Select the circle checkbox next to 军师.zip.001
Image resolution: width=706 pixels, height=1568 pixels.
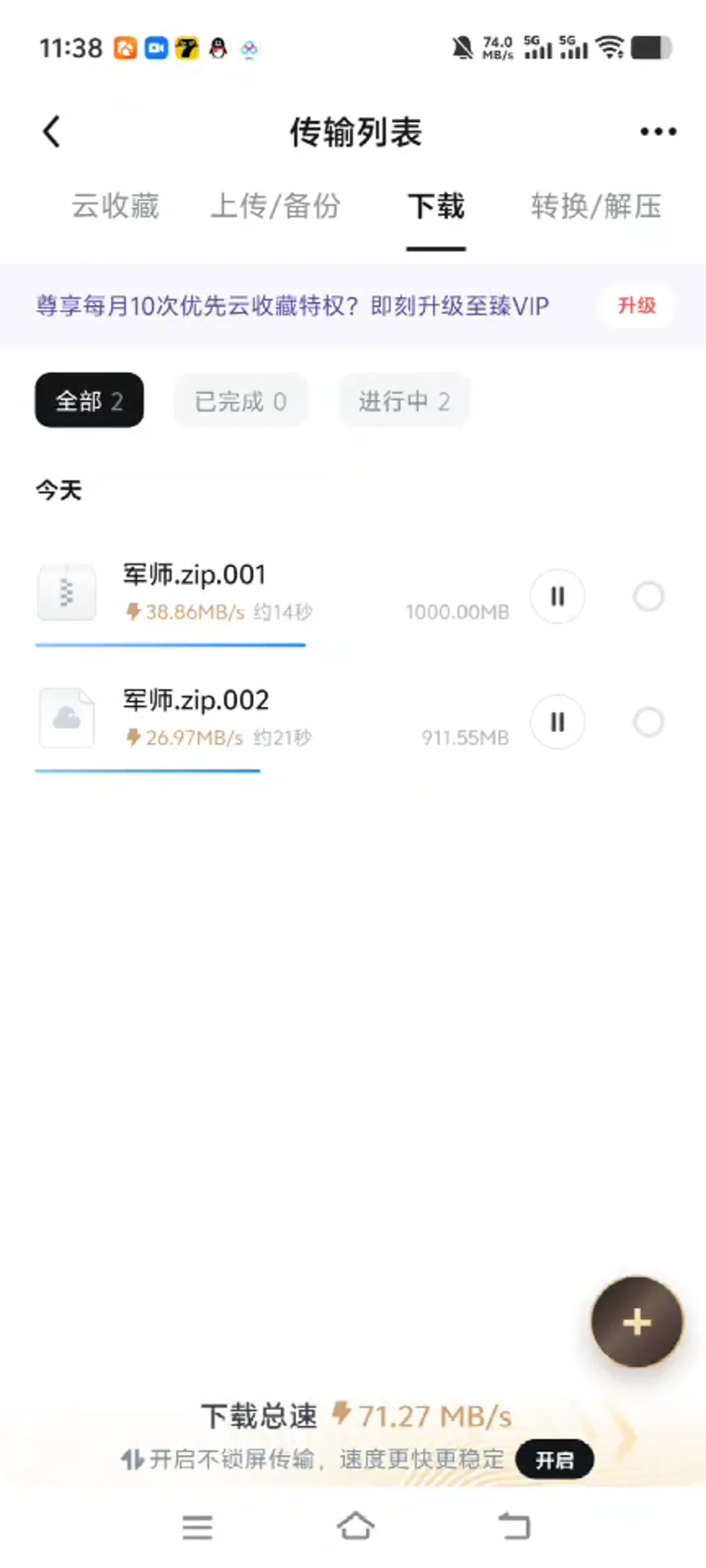click(x=647, y=596)
